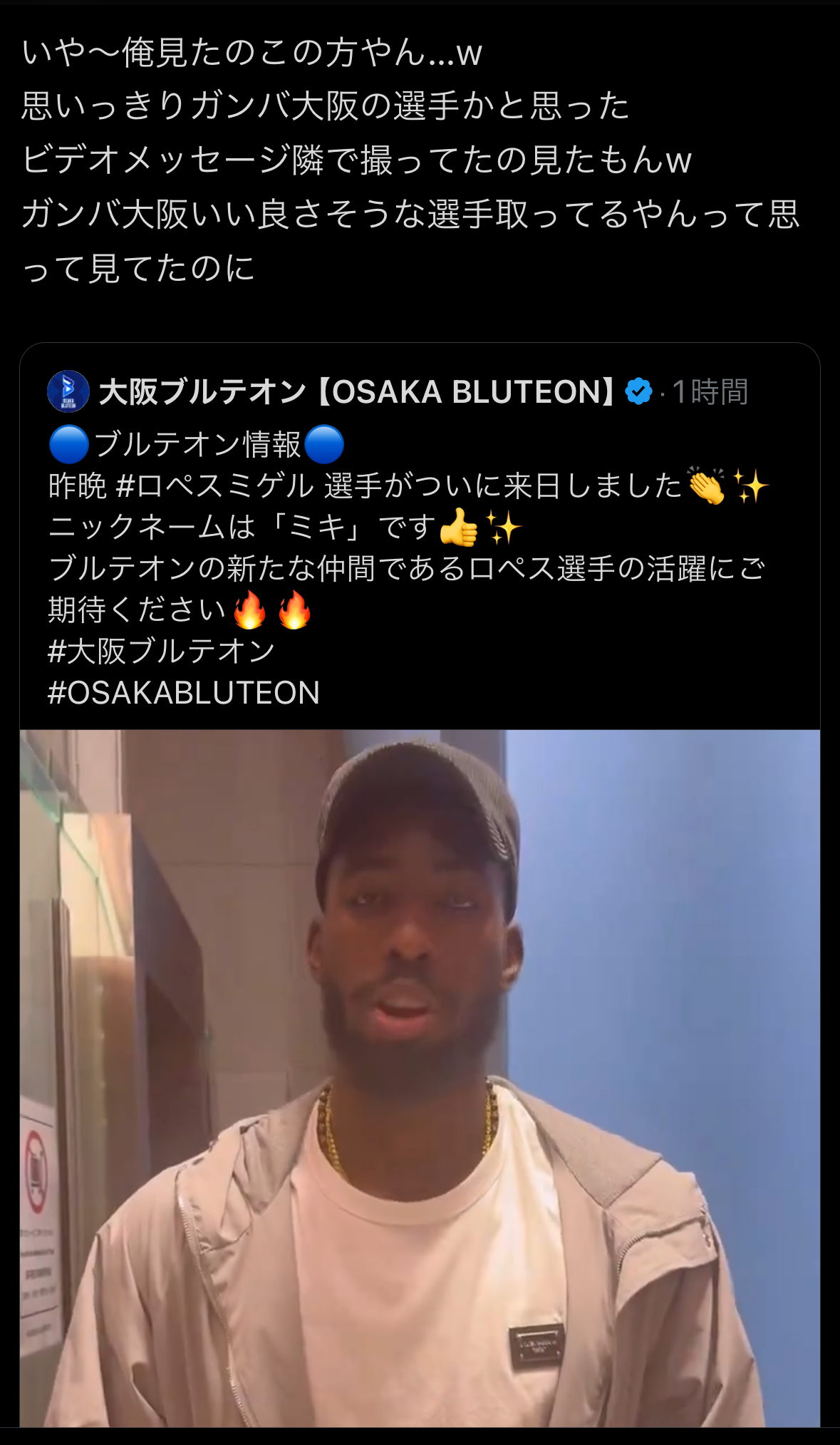Open hashtag #OSAKABLUTEON
The width and height of the screenshot is (840, 1445).
point(183,693)
